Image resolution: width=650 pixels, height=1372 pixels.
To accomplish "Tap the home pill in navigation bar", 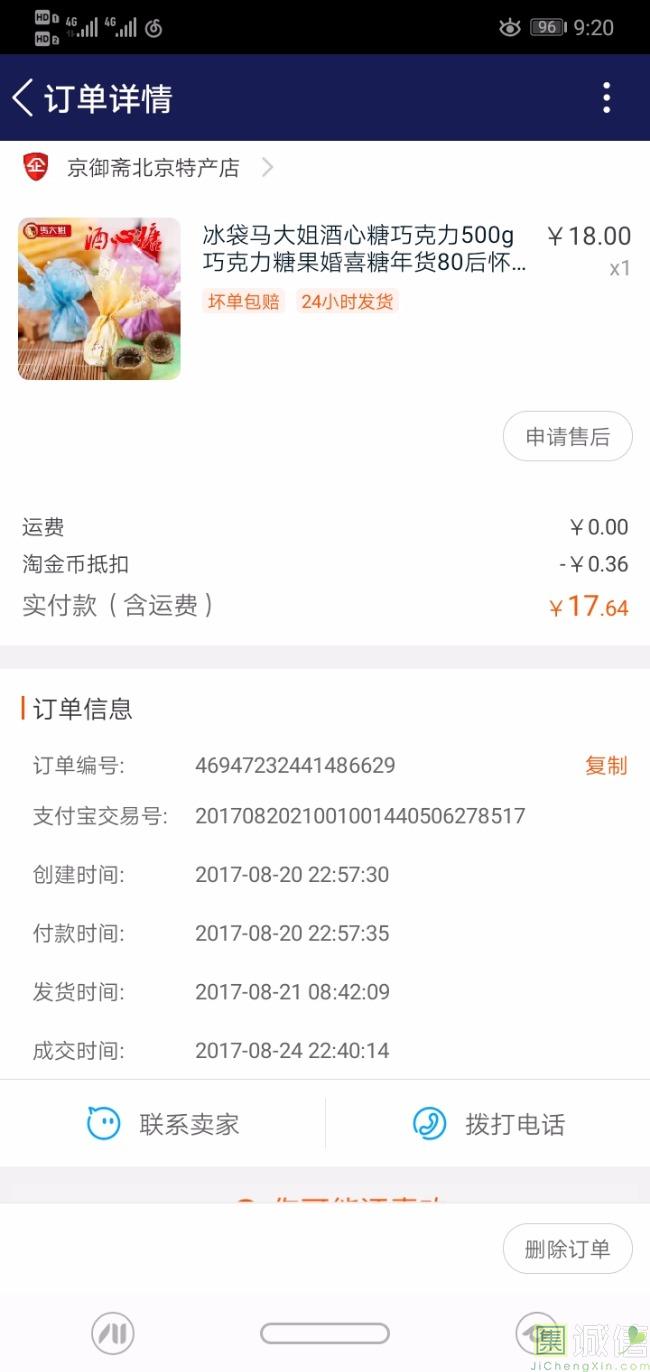I will [x=325, y=1333].
